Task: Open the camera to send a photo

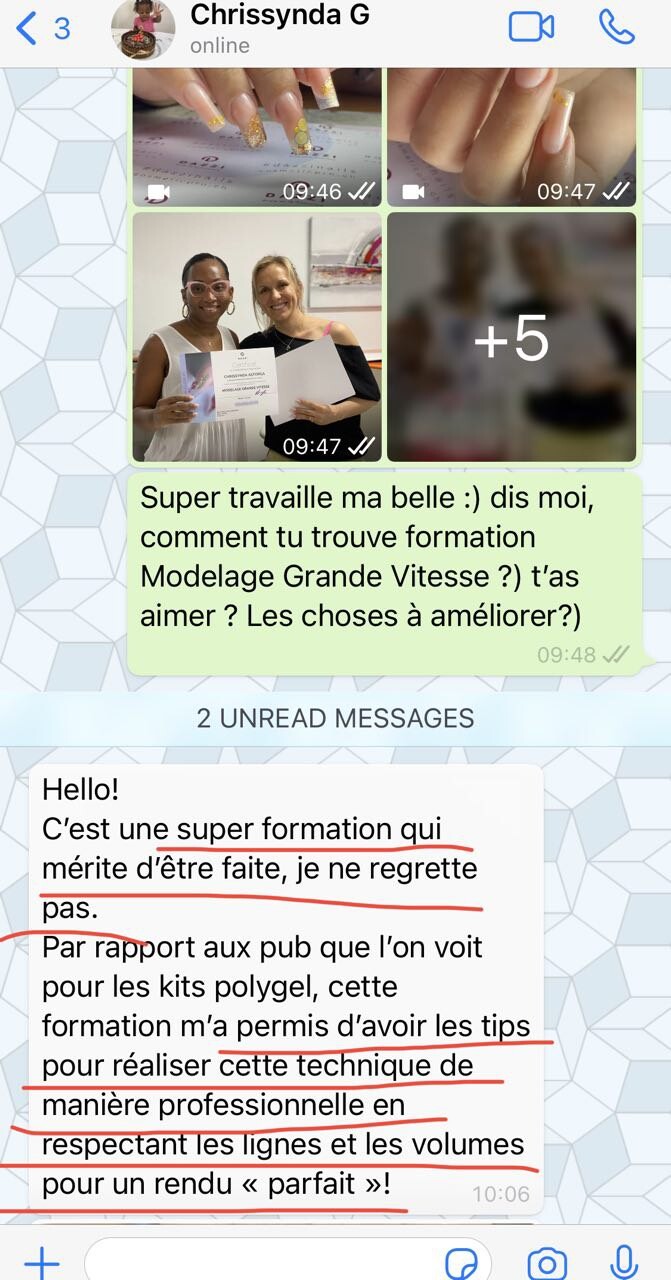Action: point(546,1261)
